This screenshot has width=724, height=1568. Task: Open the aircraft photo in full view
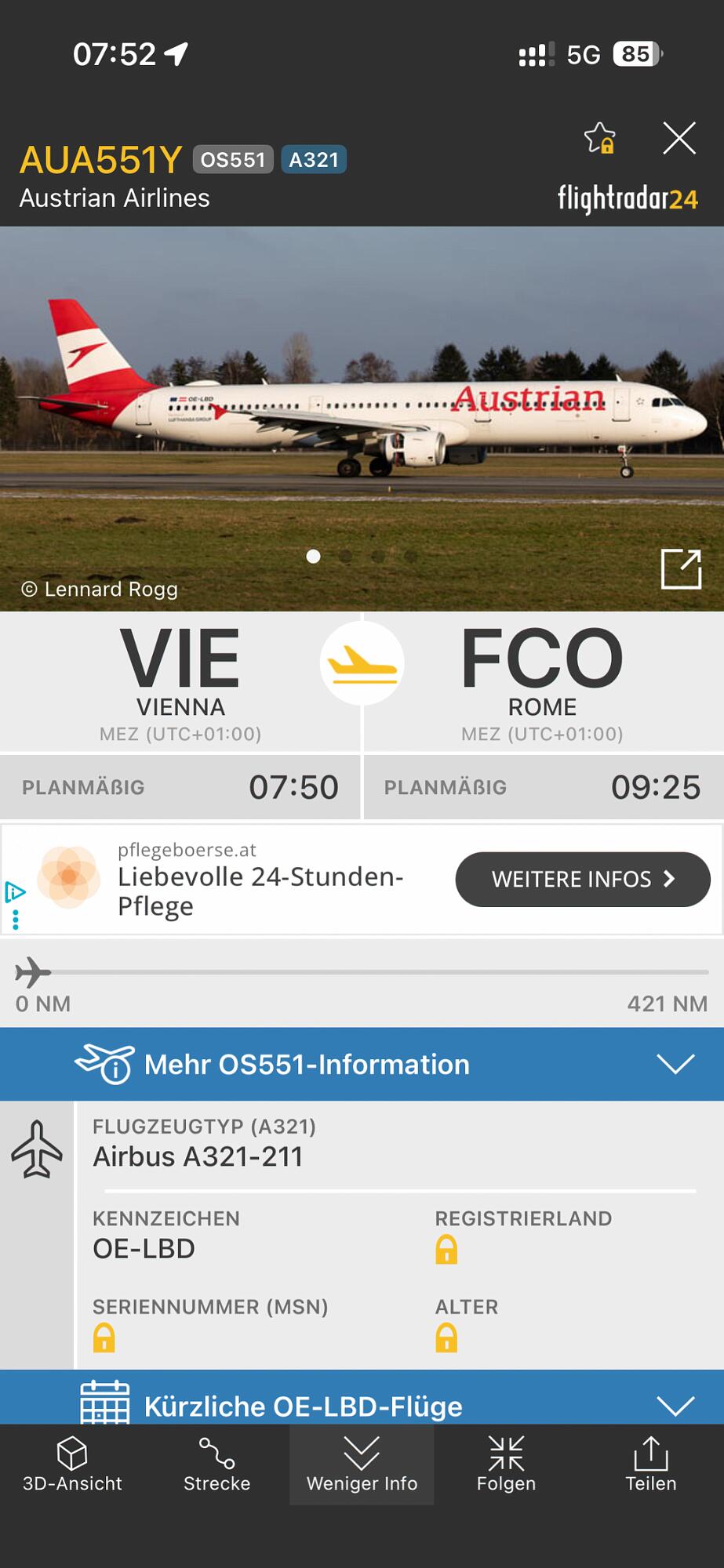[681, 568]
